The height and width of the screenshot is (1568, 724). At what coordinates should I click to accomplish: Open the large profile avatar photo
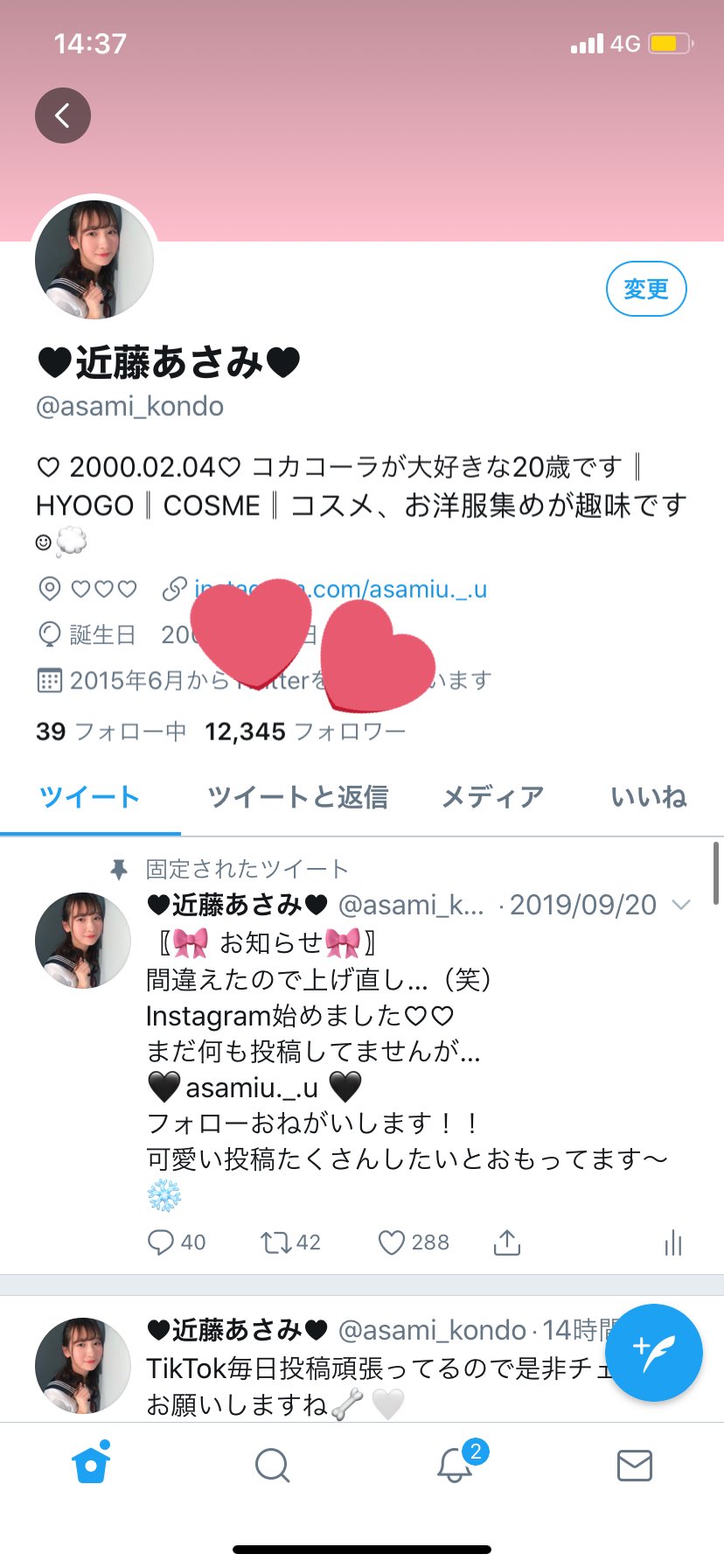[x=94, y=259]
